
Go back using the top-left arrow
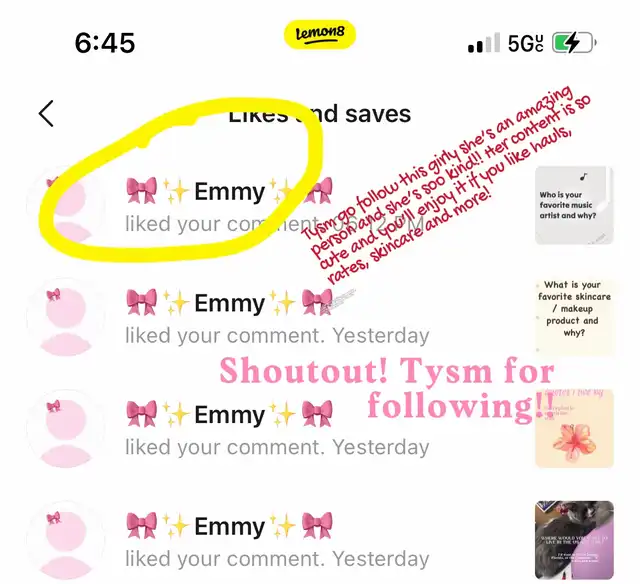46,113
